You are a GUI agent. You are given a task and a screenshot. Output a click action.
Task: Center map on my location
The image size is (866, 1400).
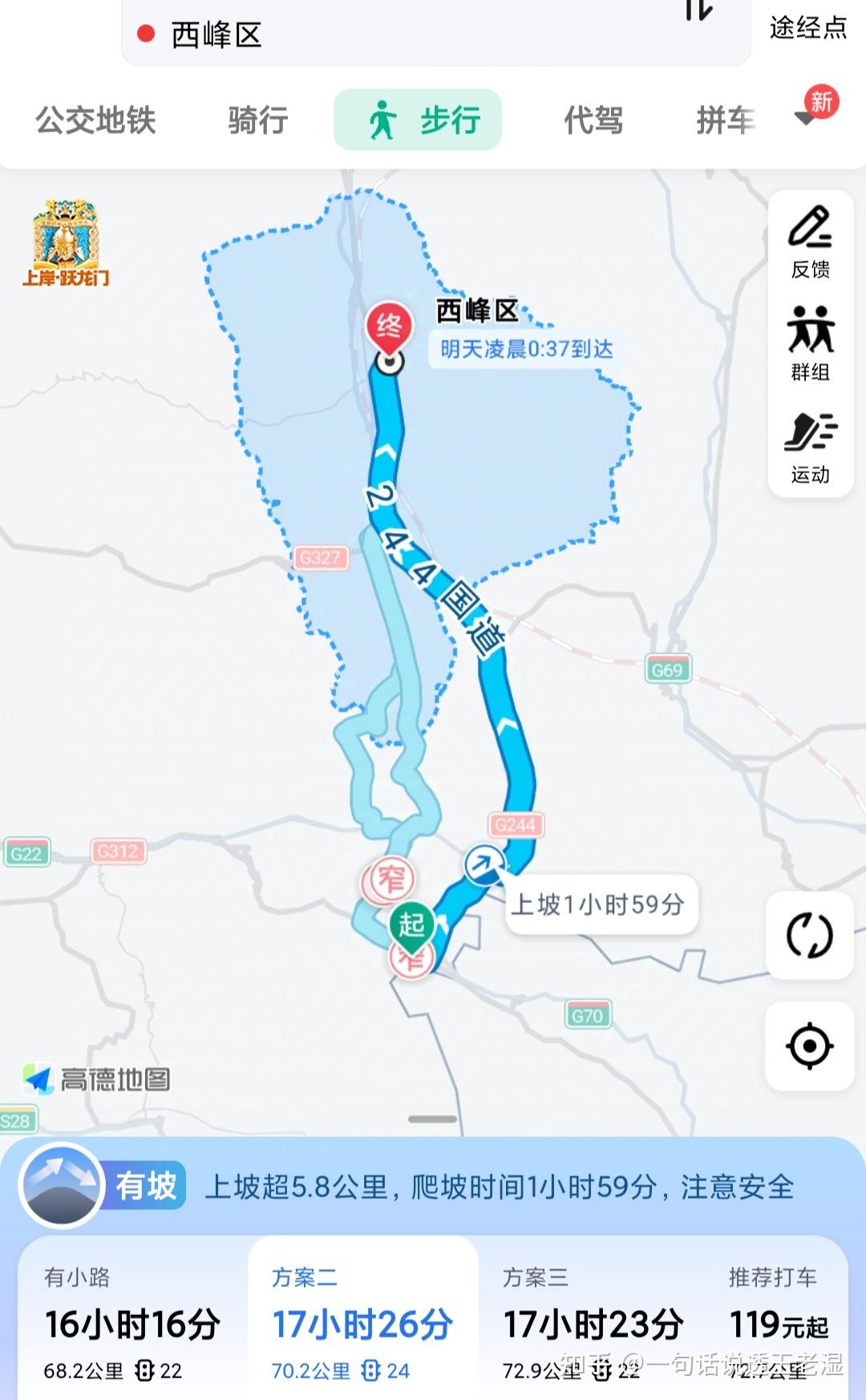click(809, 1046)
